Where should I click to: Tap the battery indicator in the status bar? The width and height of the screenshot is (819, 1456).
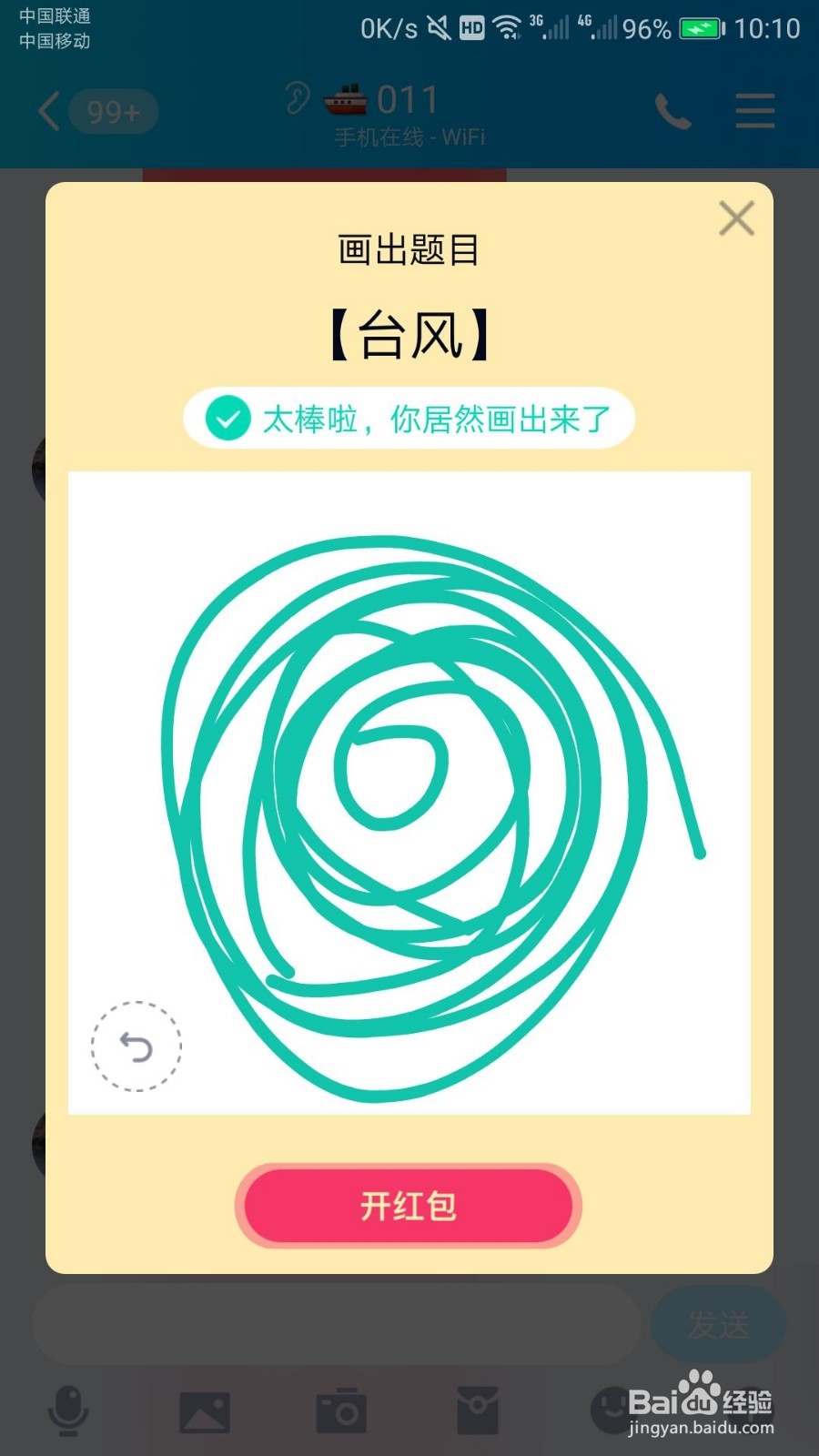pos(699,27)
